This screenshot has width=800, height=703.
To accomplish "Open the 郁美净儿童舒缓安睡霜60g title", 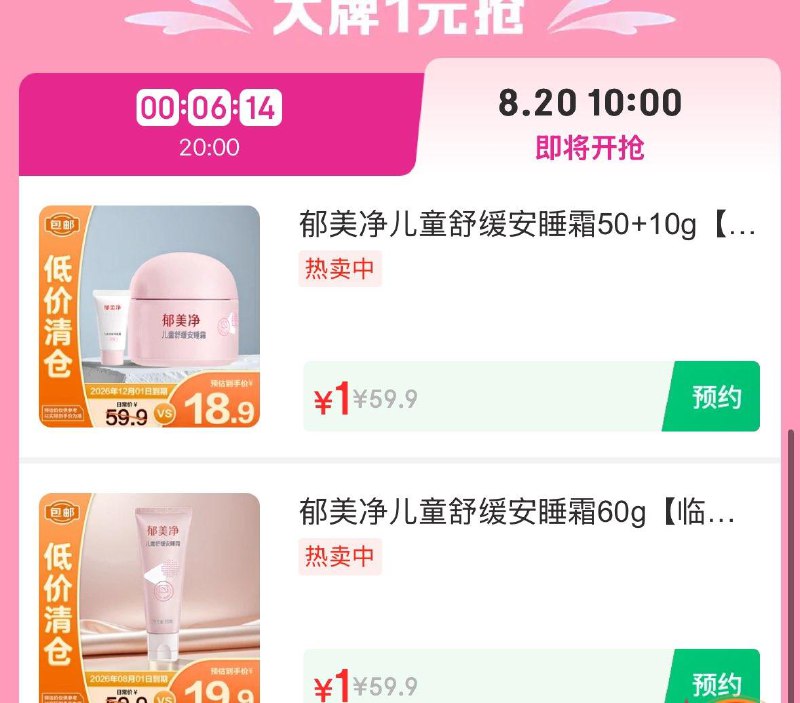I will (x=517, y=514).
